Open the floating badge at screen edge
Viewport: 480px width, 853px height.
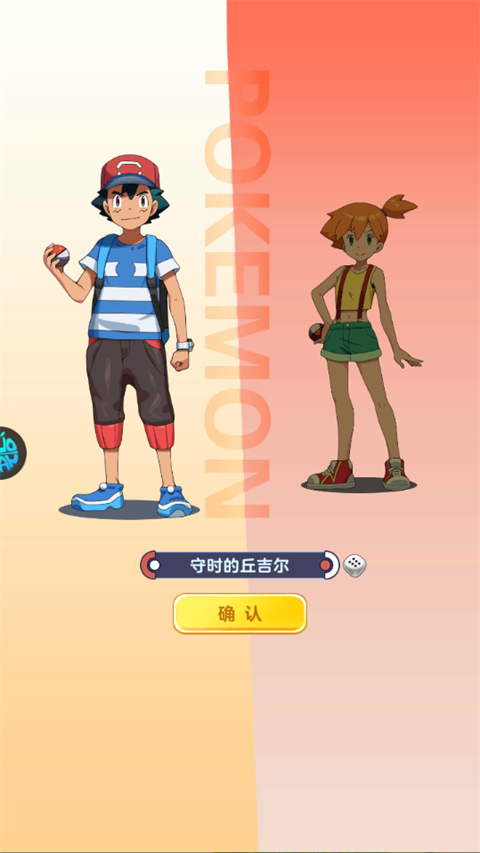[12, 453]
